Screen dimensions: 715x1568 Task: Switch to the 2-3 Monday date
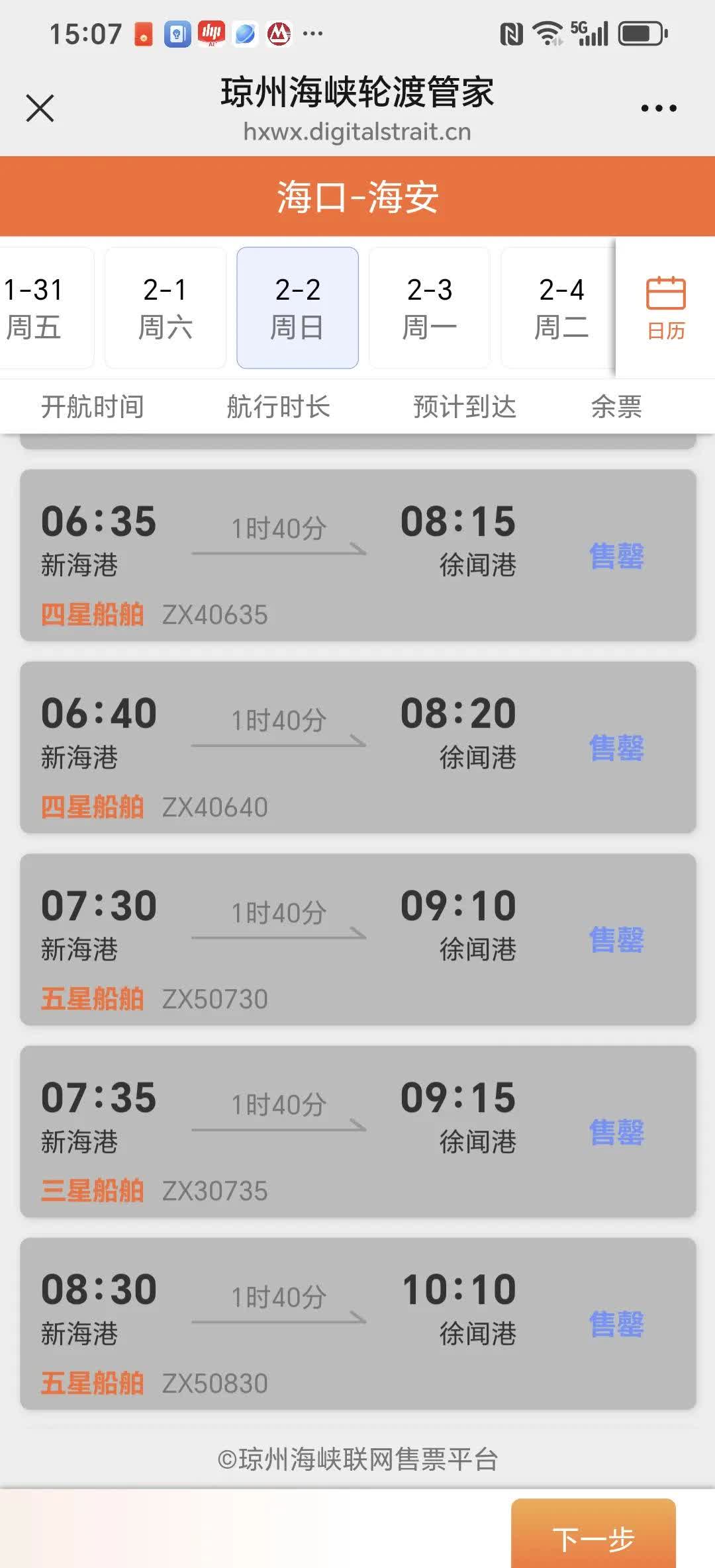(430, 308)
